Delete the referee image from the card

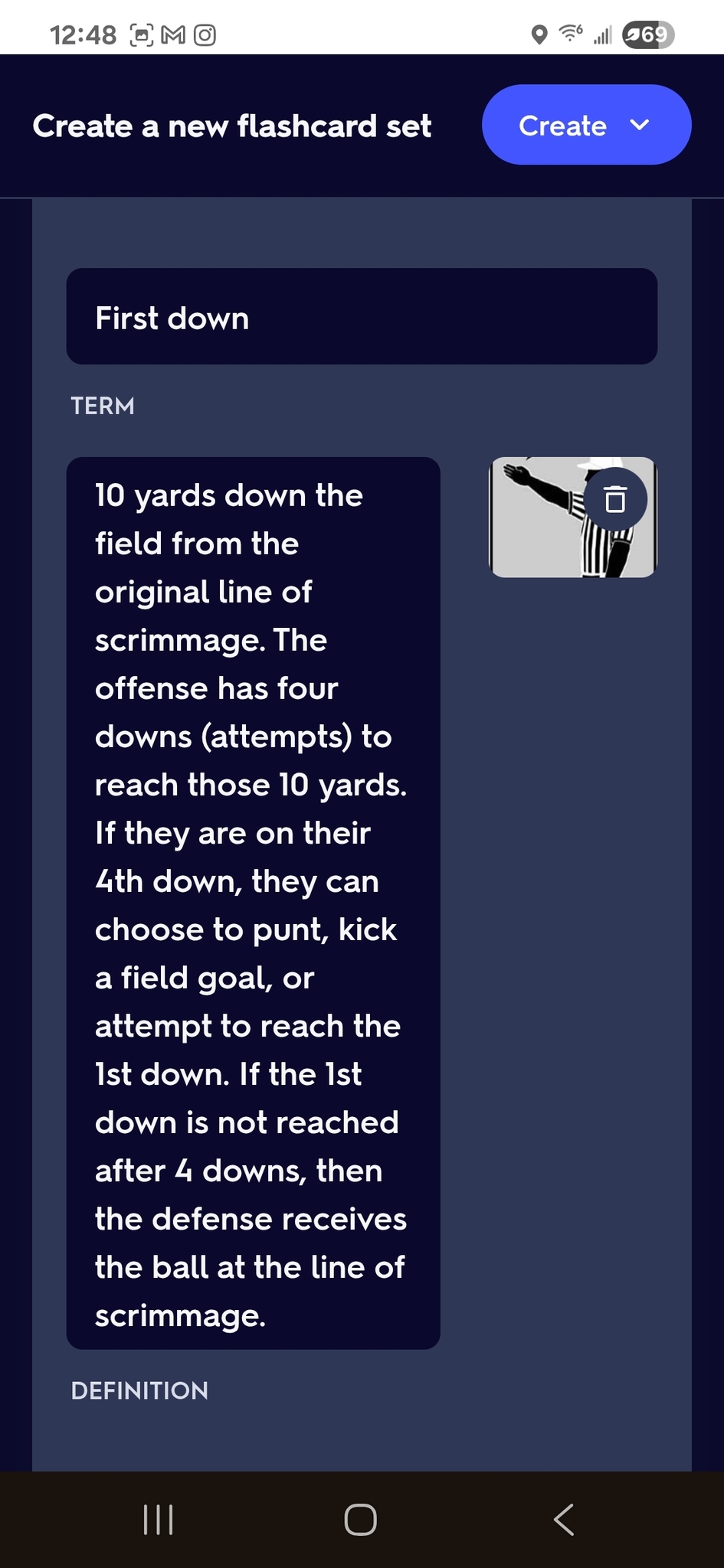coord(615,499)
